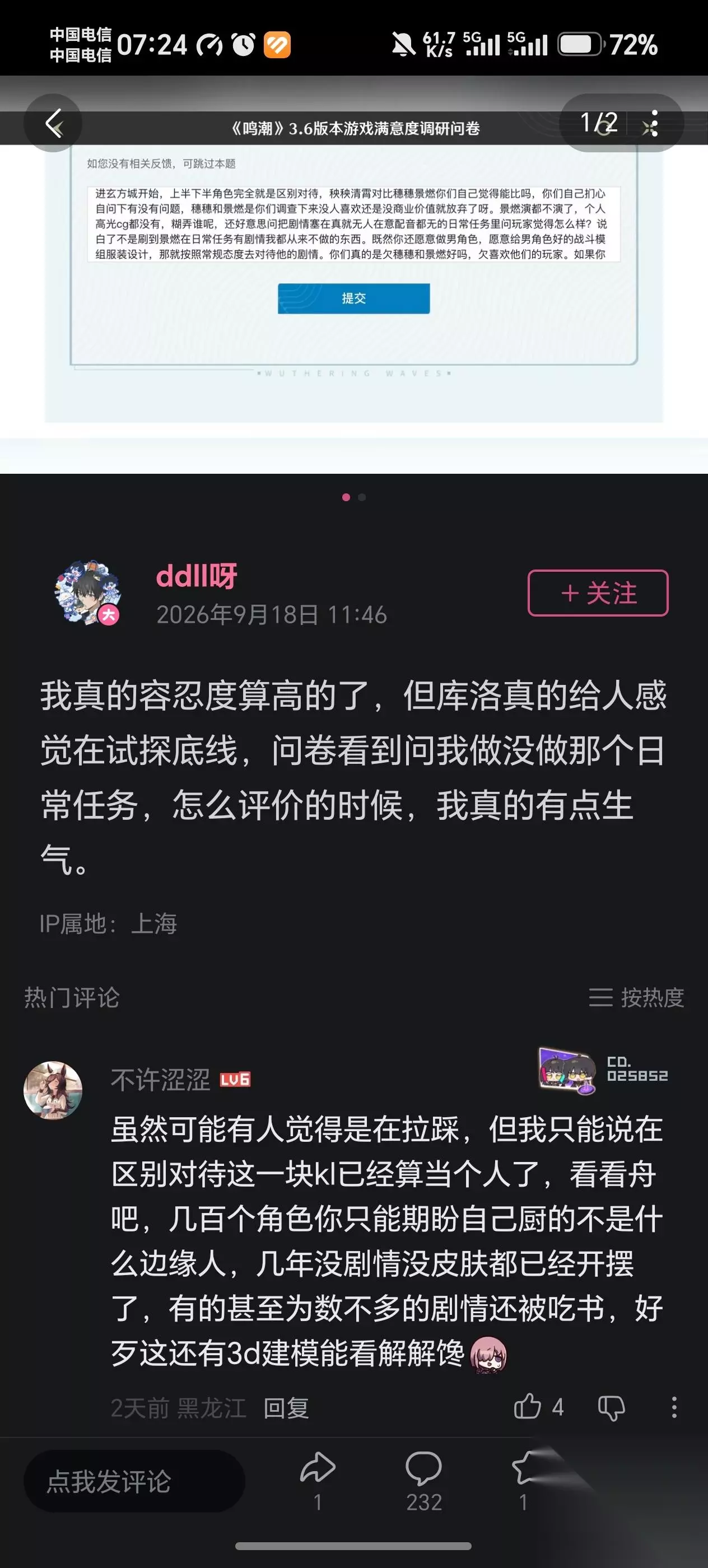Change comment sorting via 按热度

pyautogui.click(x=636, y=997)
